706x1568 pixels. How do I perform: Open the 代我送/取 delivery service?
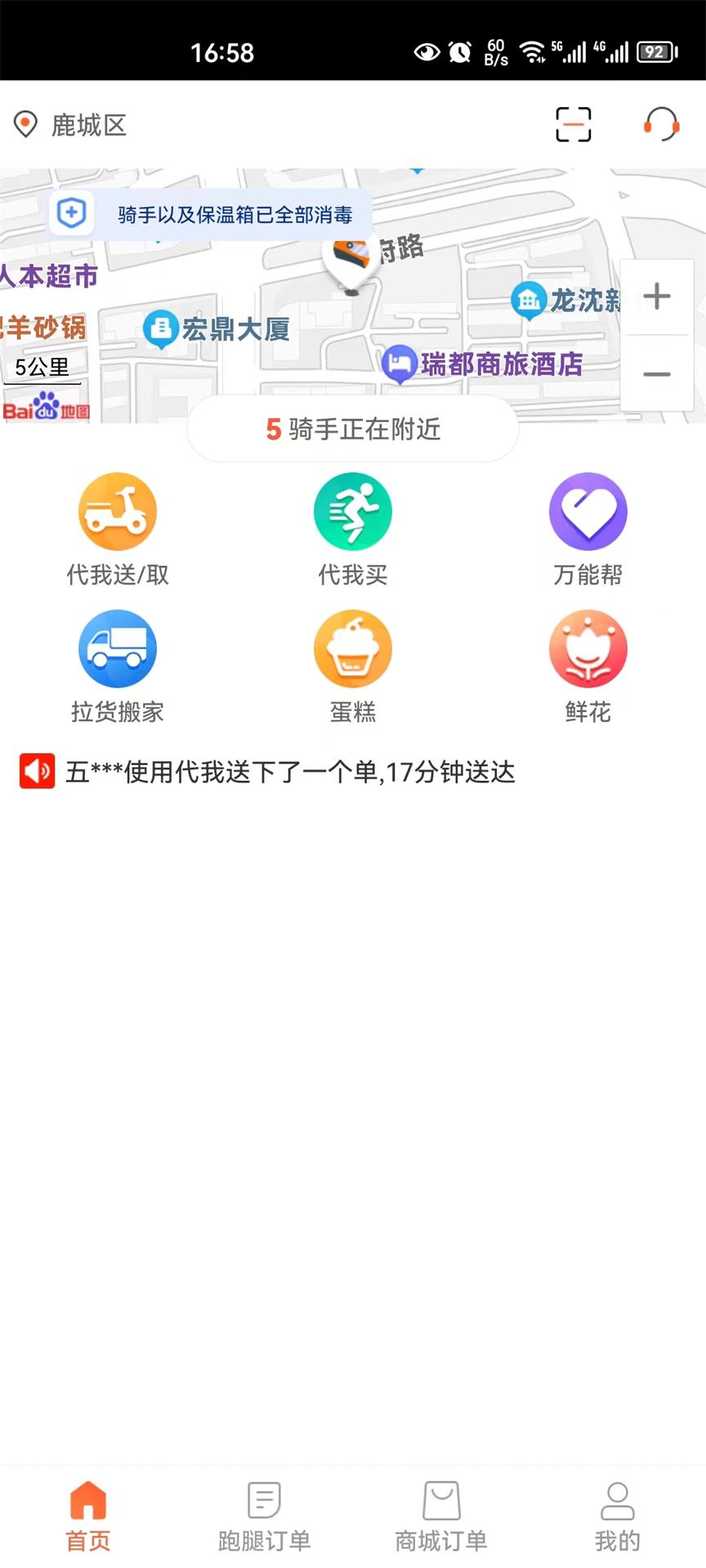tap(117, 527)
